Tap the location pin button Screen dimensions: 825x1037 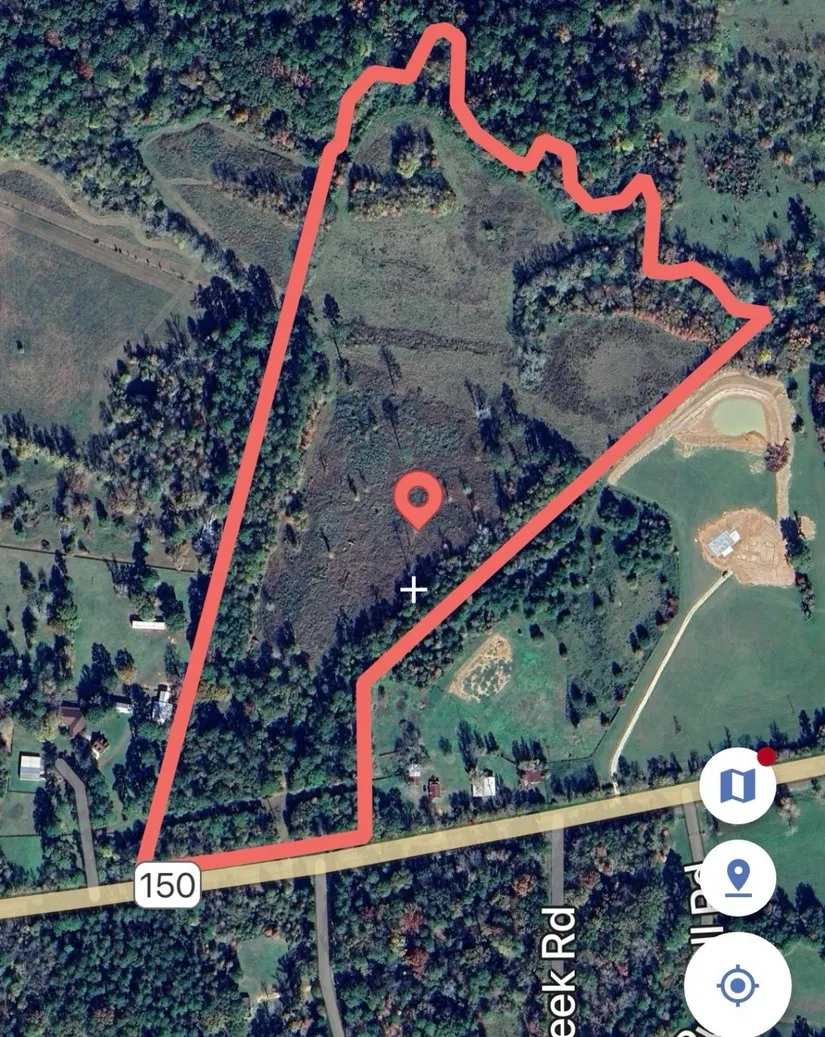738,879
